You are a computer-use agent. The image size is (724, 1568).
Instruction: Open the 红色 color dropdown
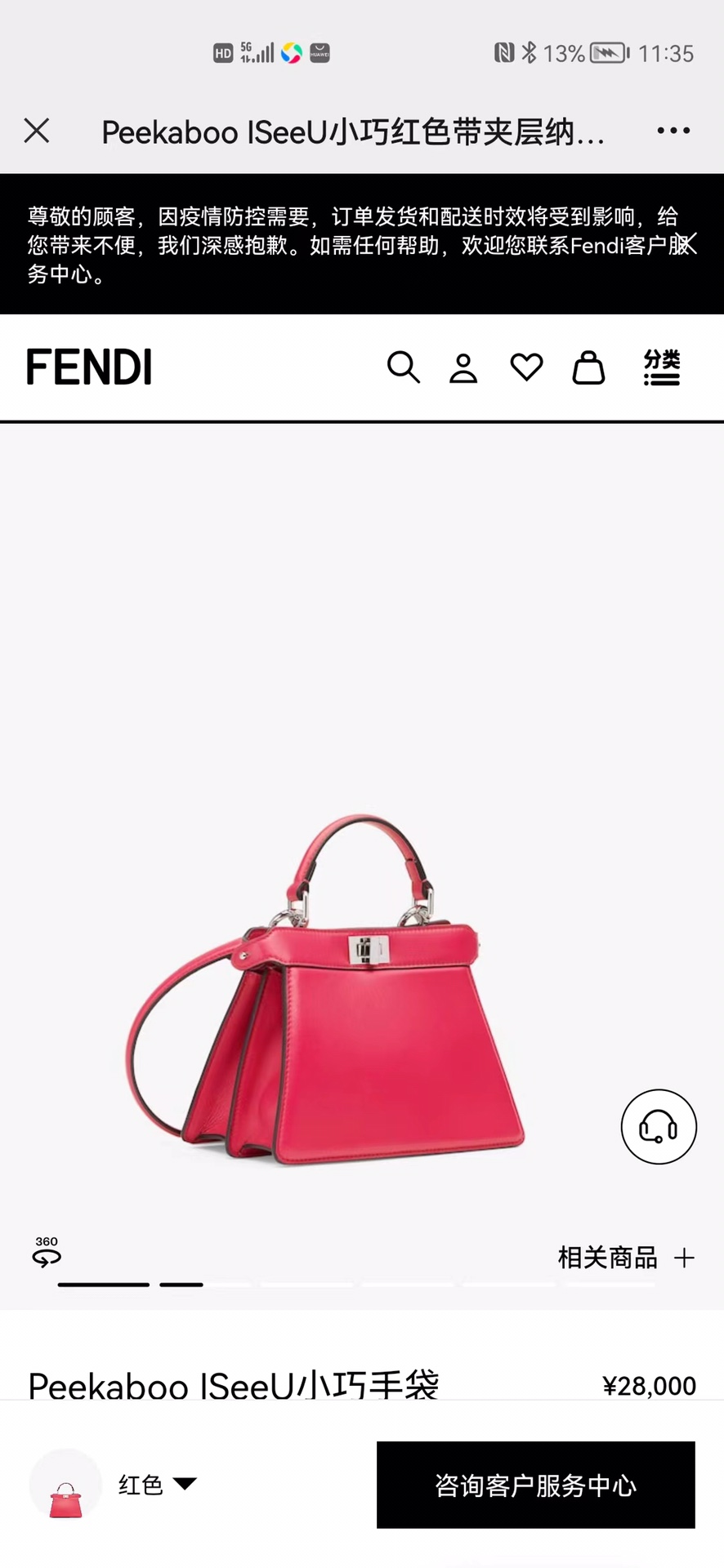(x=155, y=1484)
